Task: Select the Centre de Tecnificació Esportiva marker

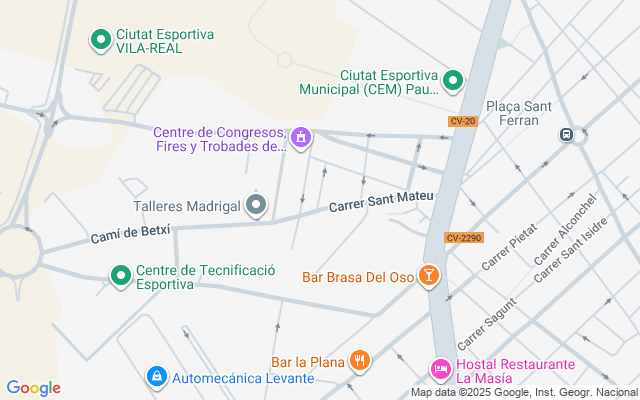Action: tap(121, 275)
